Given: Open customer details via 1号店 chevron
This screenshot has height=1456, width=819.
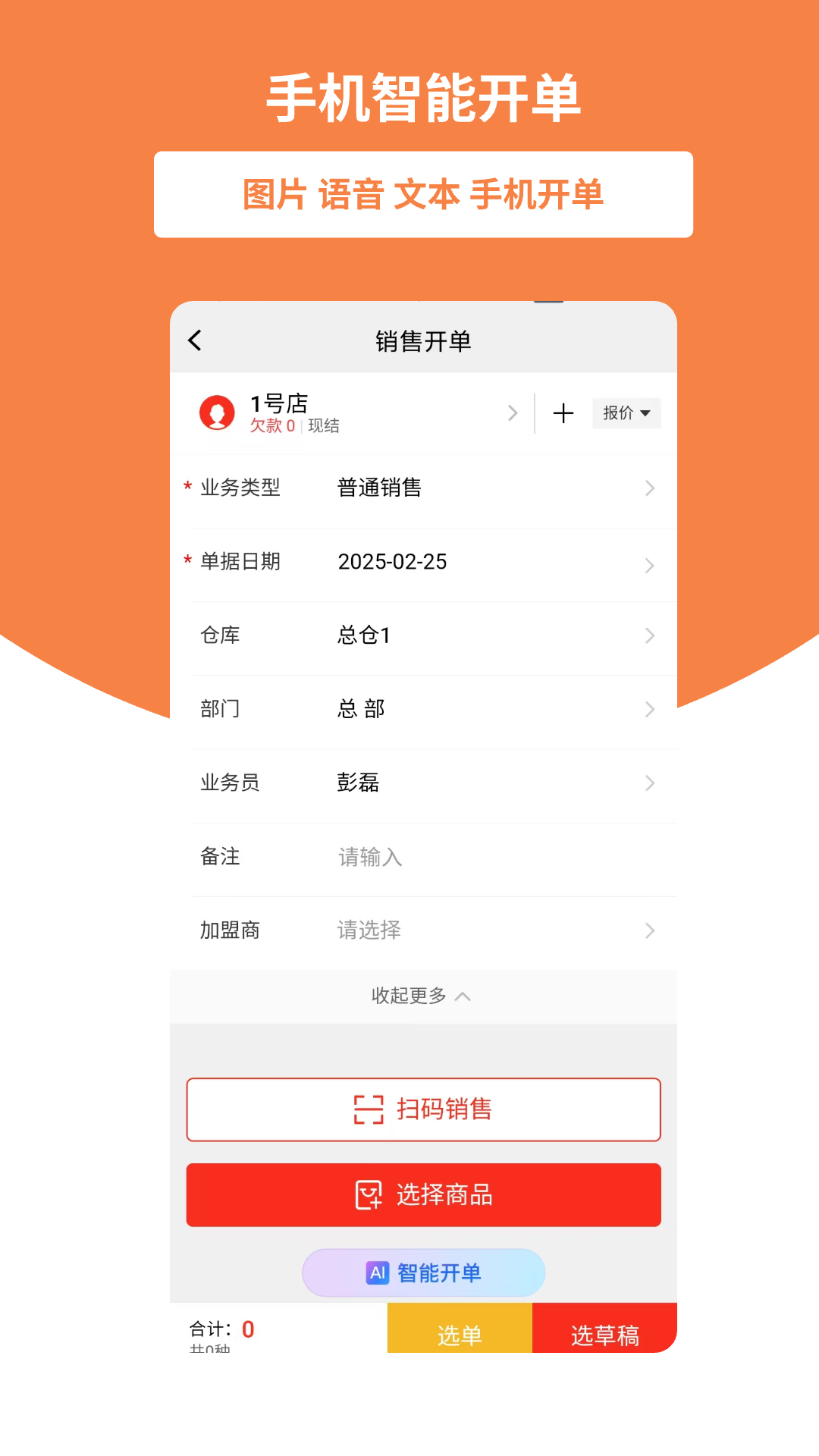Looking at the screenshot, I should [513, 413].
